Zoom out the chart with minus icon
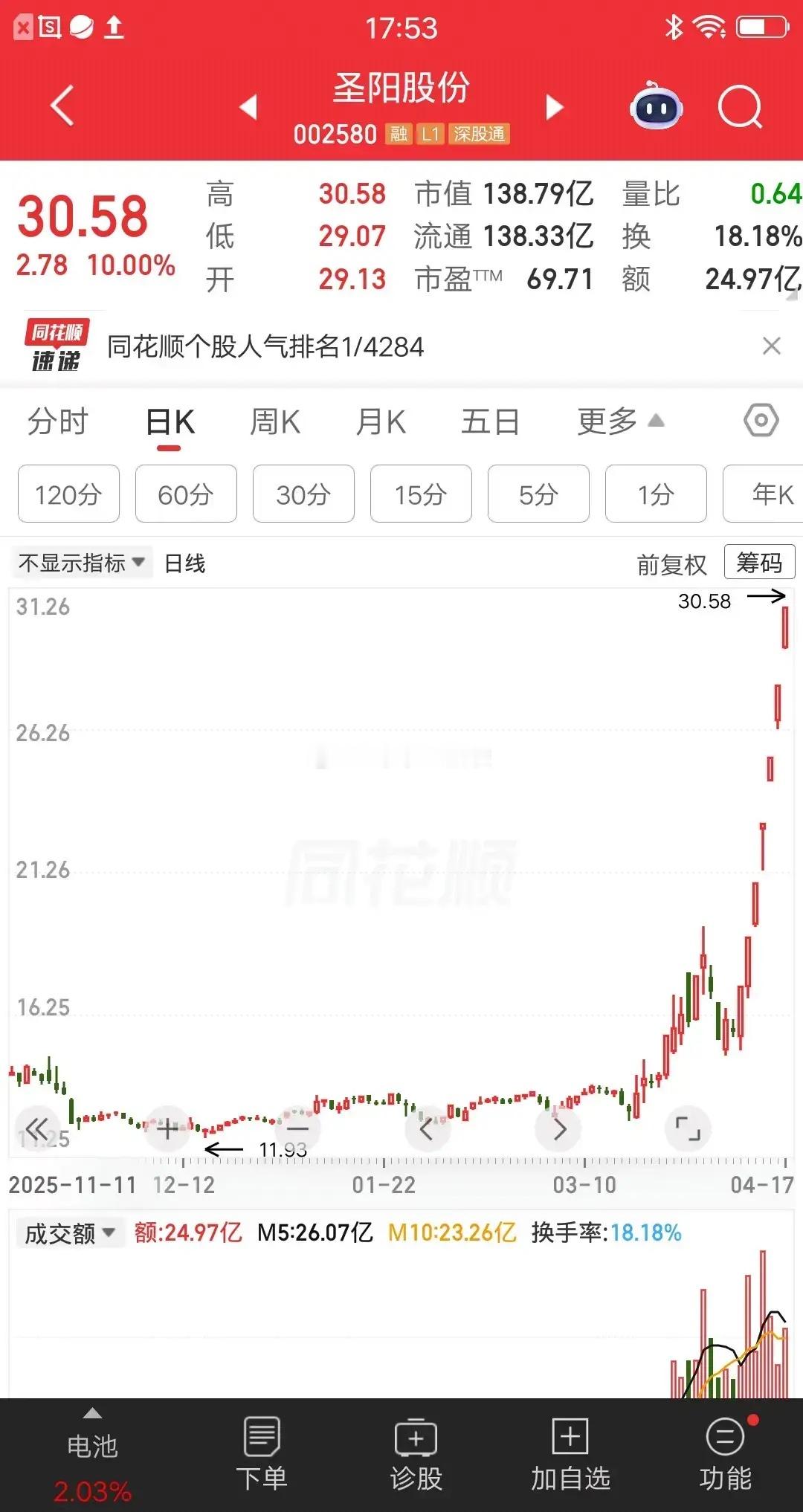803x1512 pixels. coord(297,1128)
